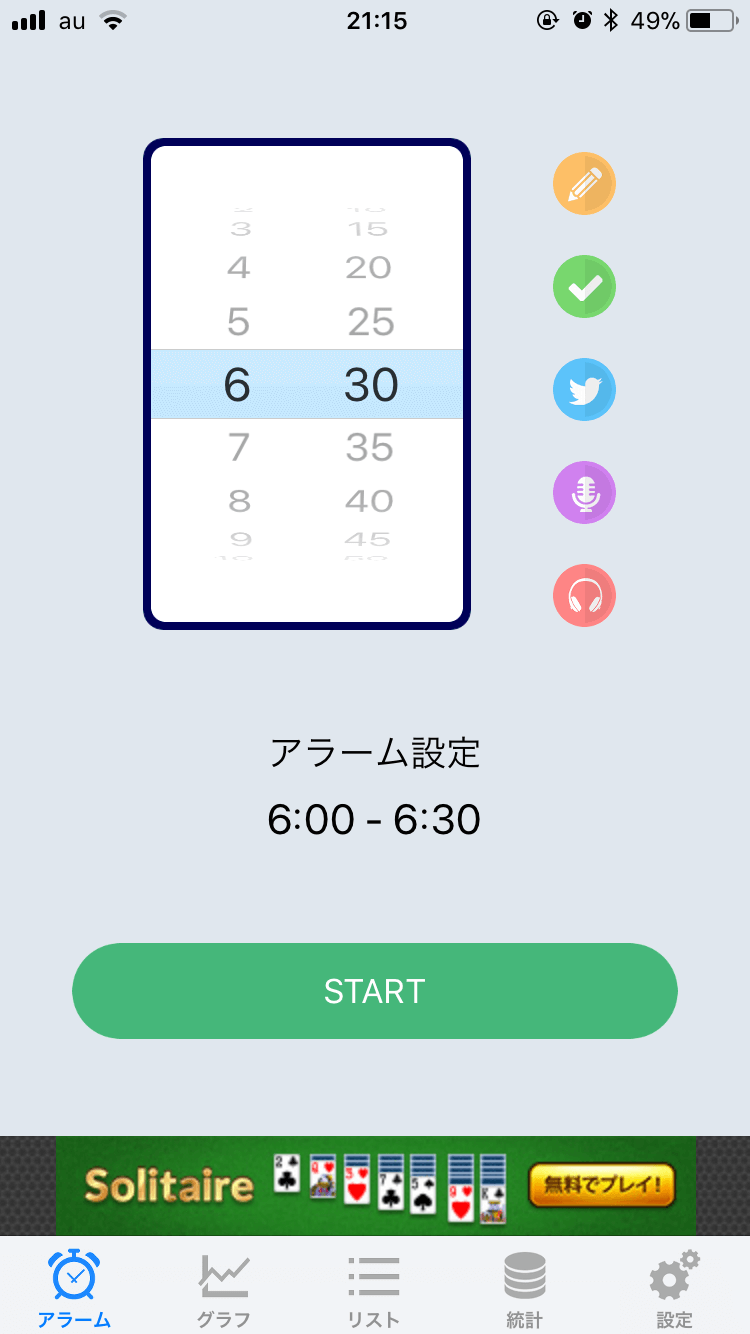Choose 35 minutes in the time picker
Image resolution: width=750 pixels, height=1334 pixels.
(x=370, y=447)
